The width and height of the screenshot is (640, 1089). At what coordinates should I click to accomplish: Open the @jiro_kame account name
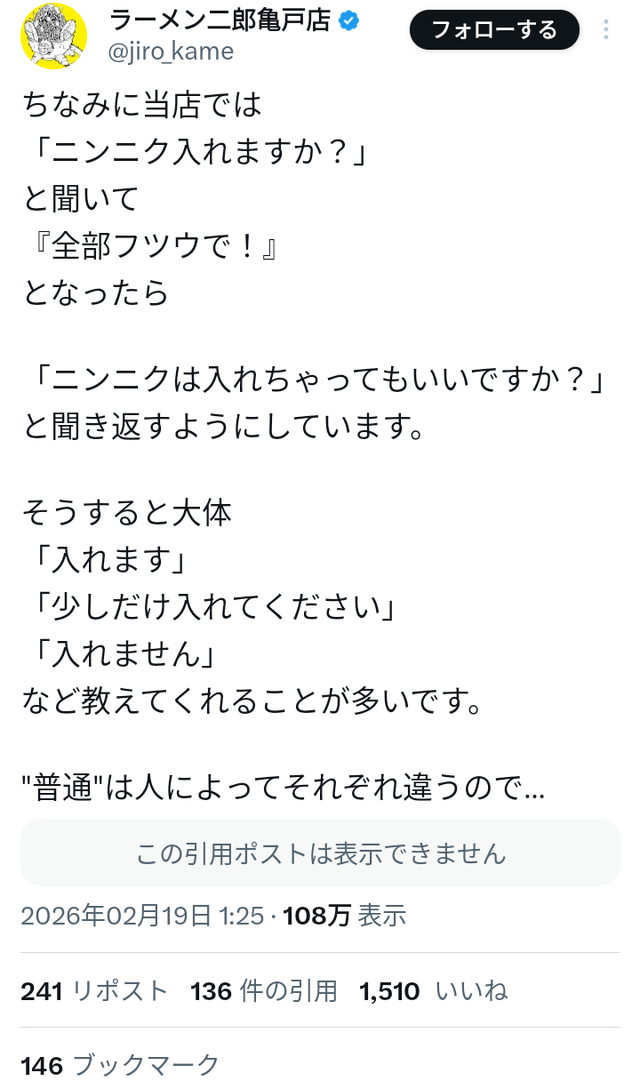(x=171, y=51)
